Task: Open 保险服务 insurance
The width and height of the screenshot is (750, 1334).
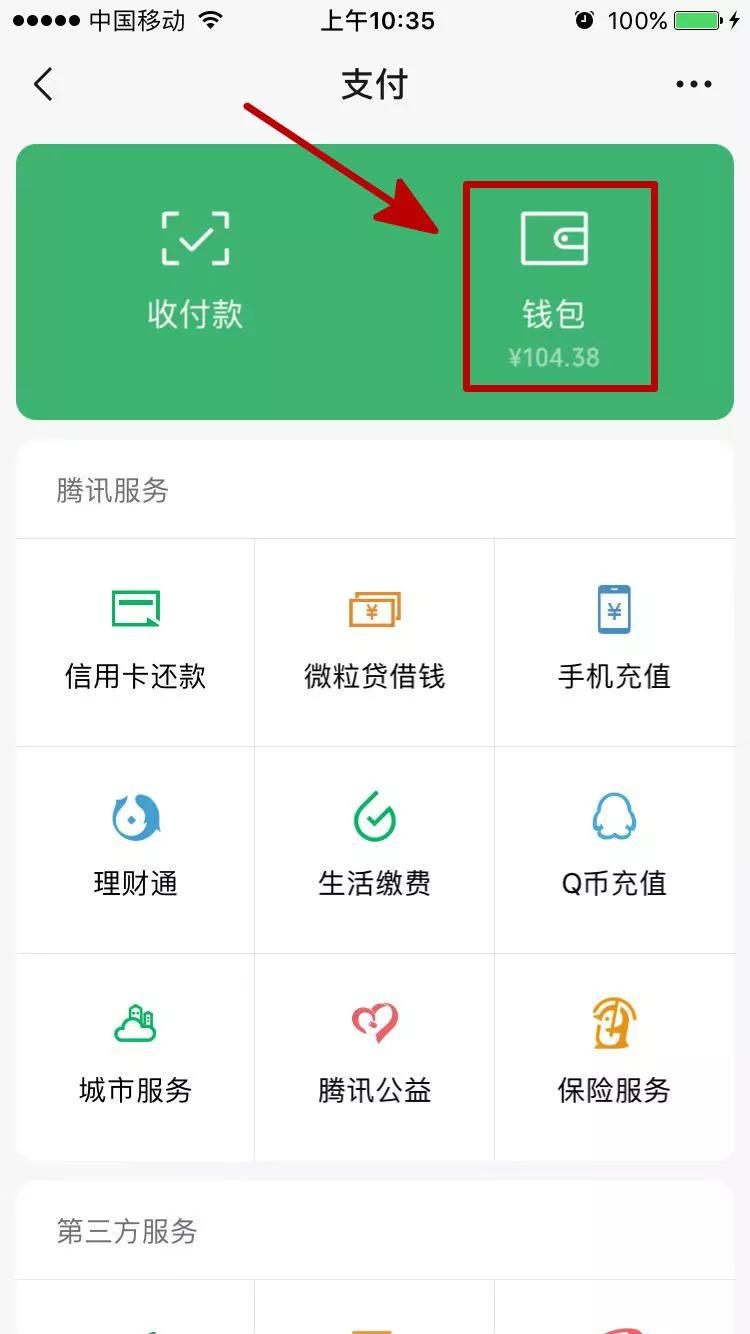Action: 614,1054
